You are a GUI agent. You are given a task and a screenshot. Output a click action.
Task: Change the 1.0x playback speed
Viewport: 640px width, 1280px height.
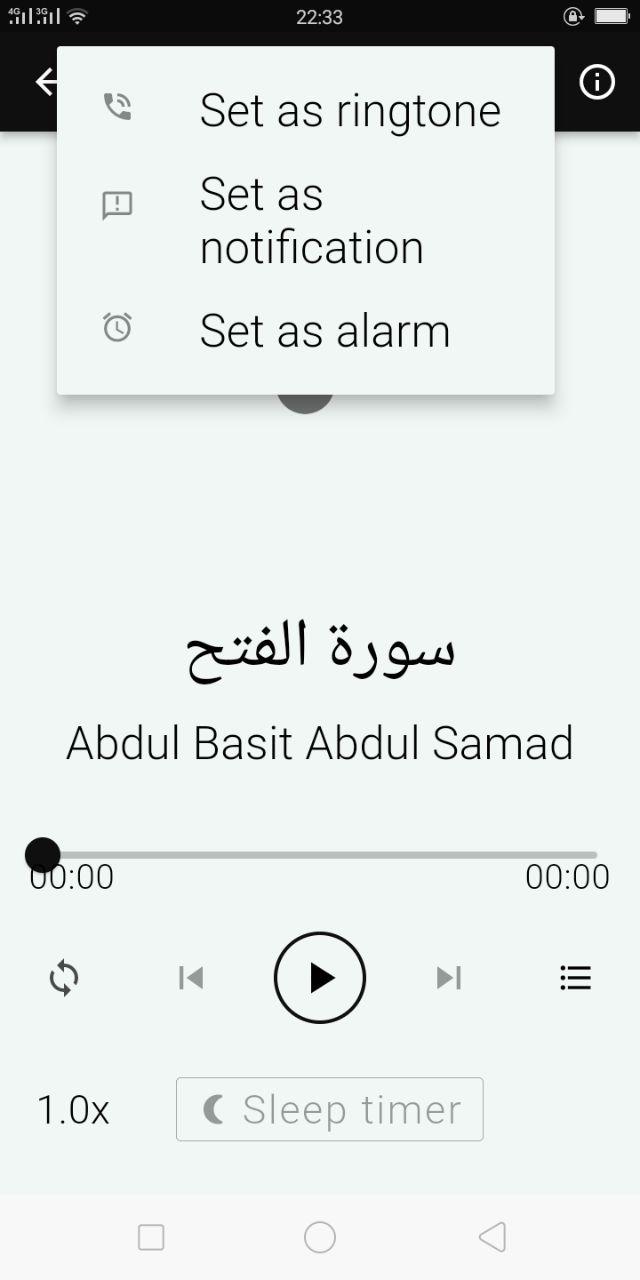pos(73,1109)
